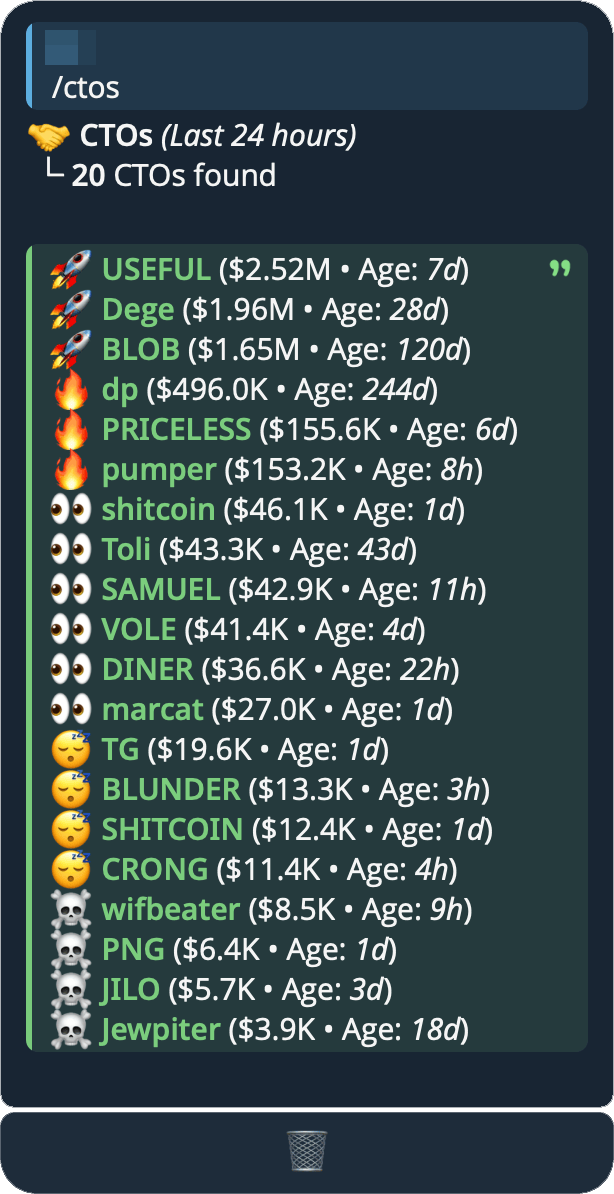Screen dimensions: 614x1194
Task: Open the Dege token link
Action: (x=138, y=310)
